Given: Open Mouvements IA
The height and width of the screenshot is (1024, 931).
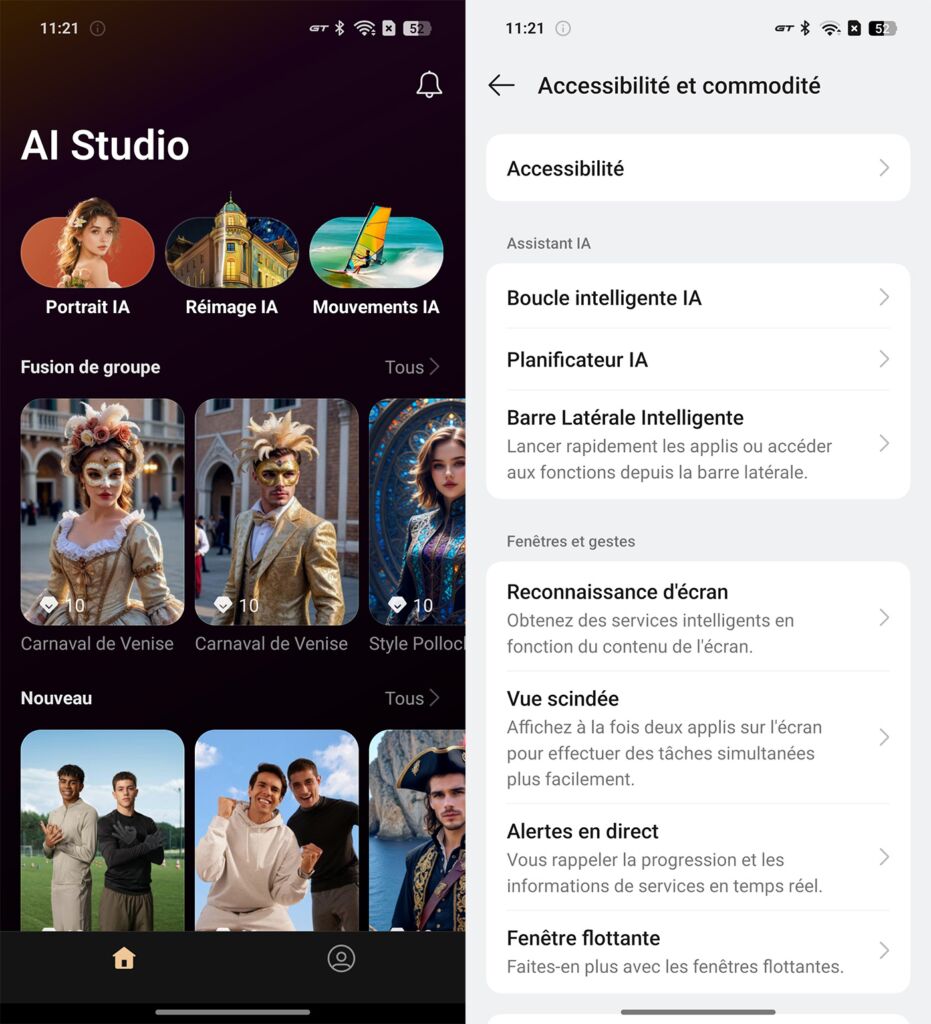Looking at the screenshot, I should [x=376, y=255].
